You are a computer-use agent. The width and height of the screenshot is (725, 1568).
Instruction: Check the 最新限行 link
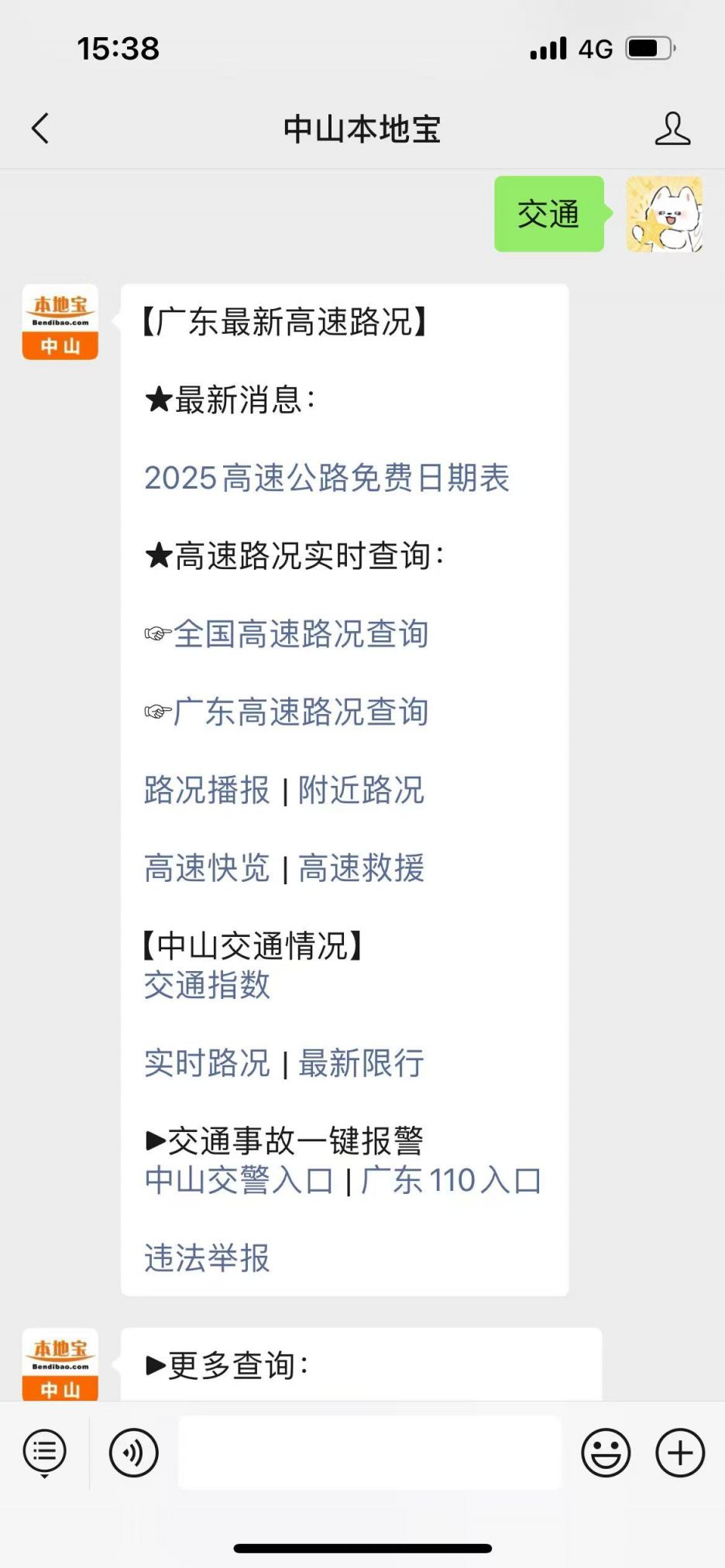pyautogui.click(x=361, y=1063)
